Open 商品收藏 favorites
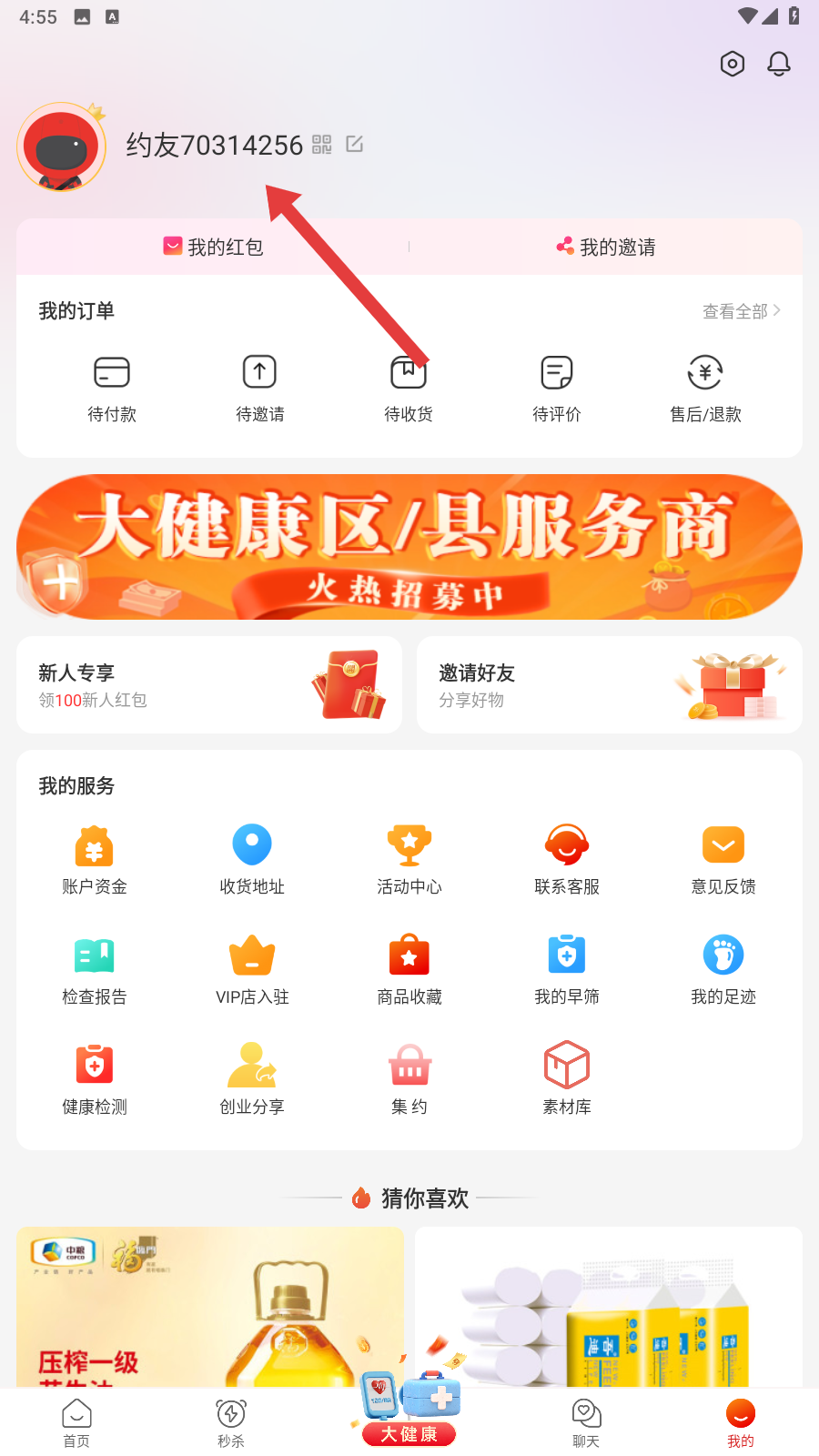The image size is (819, 1456). [x=409, y=970]
